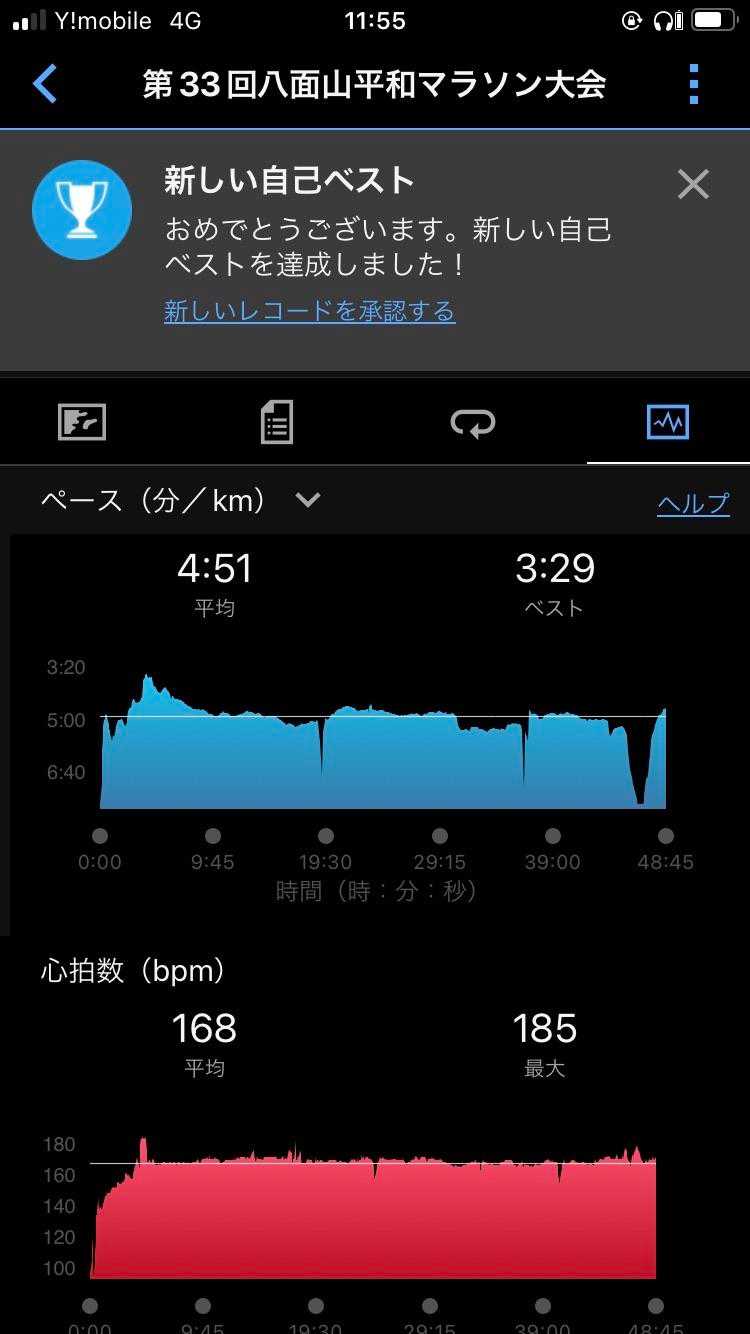Switch to the laps tab
Image resolution: width=750 pixels, height=1334 pixels.
472,423
